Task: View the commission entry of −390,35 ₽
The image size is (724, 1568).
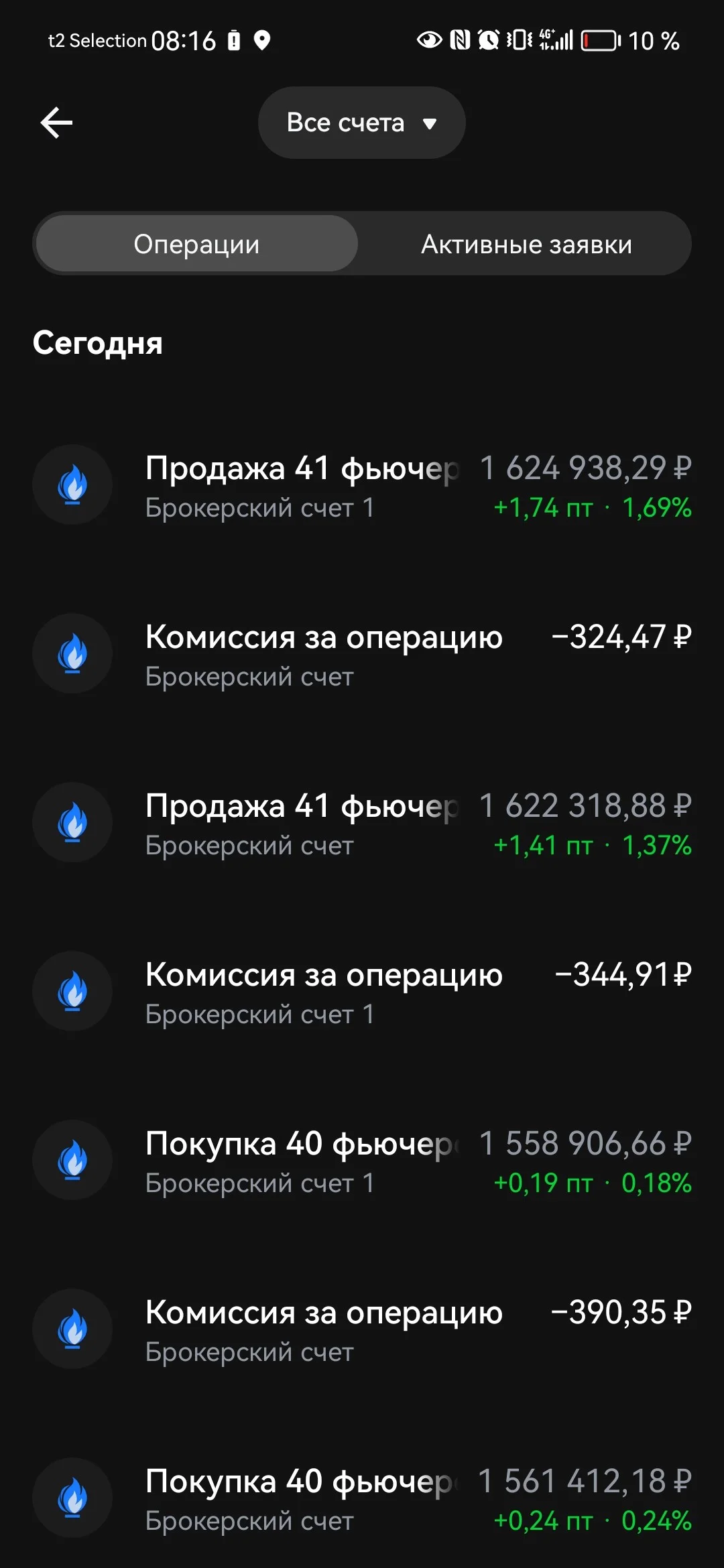Action: (x=362, y=1330)
